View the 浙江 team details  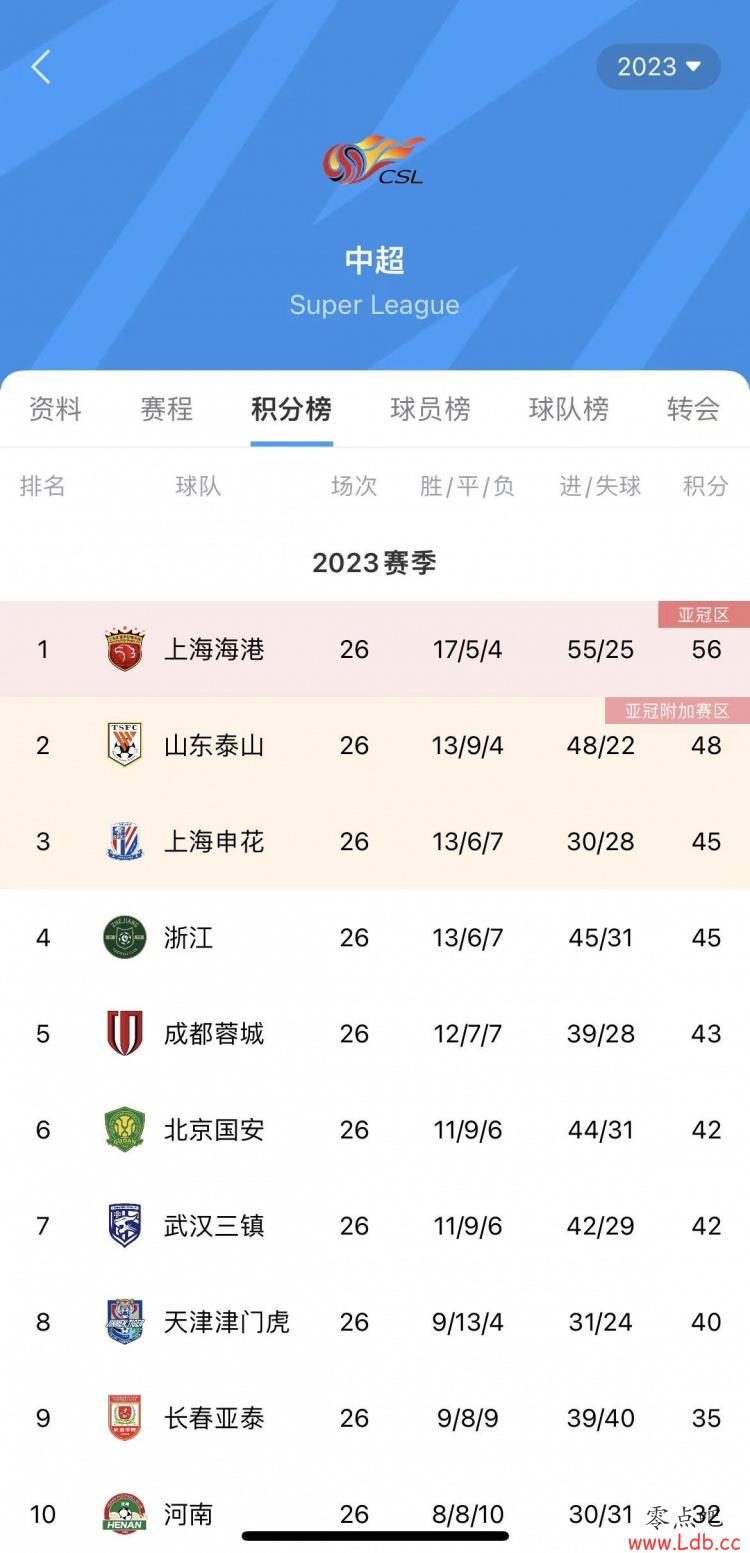[375, 937]
